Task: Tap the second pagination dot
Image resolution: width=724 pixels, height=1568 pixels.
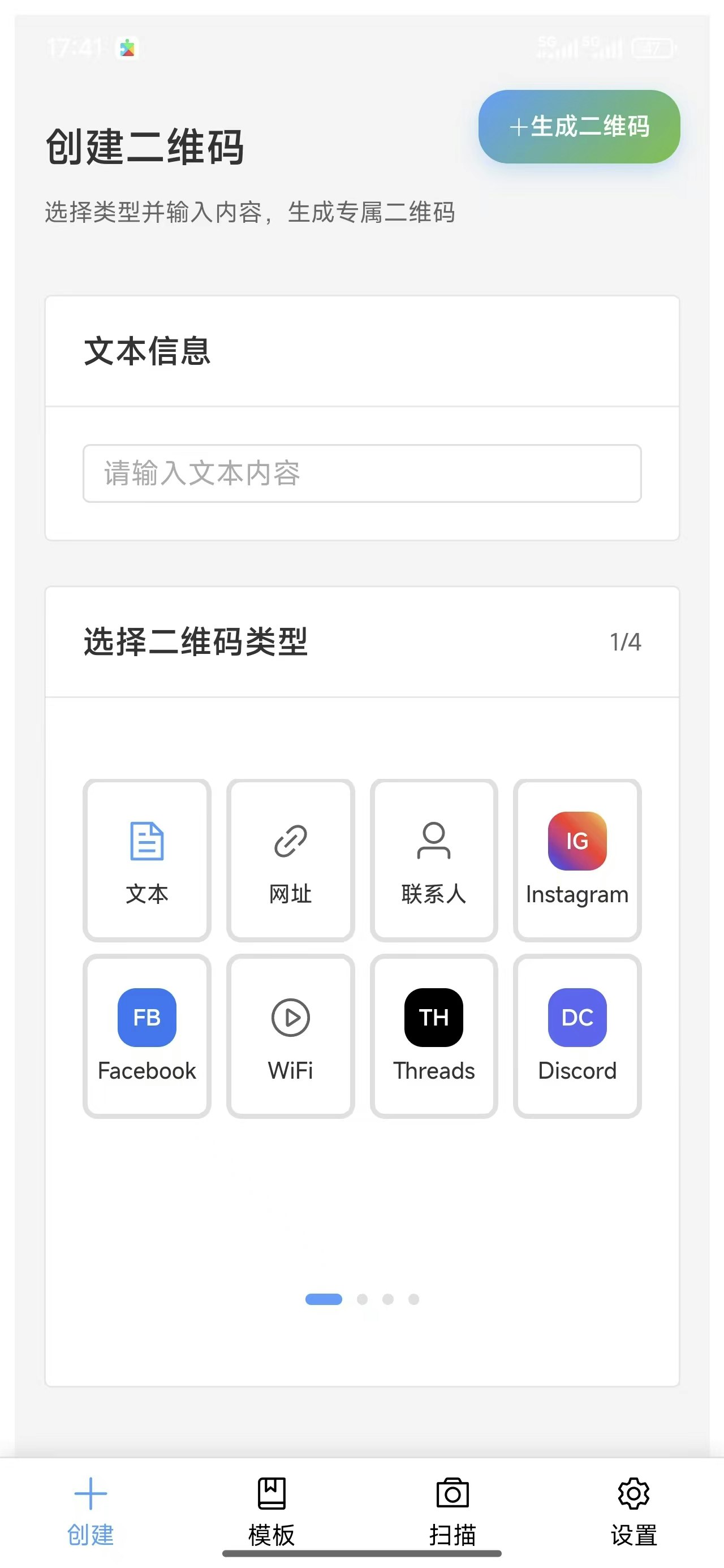Action: 363,1298
